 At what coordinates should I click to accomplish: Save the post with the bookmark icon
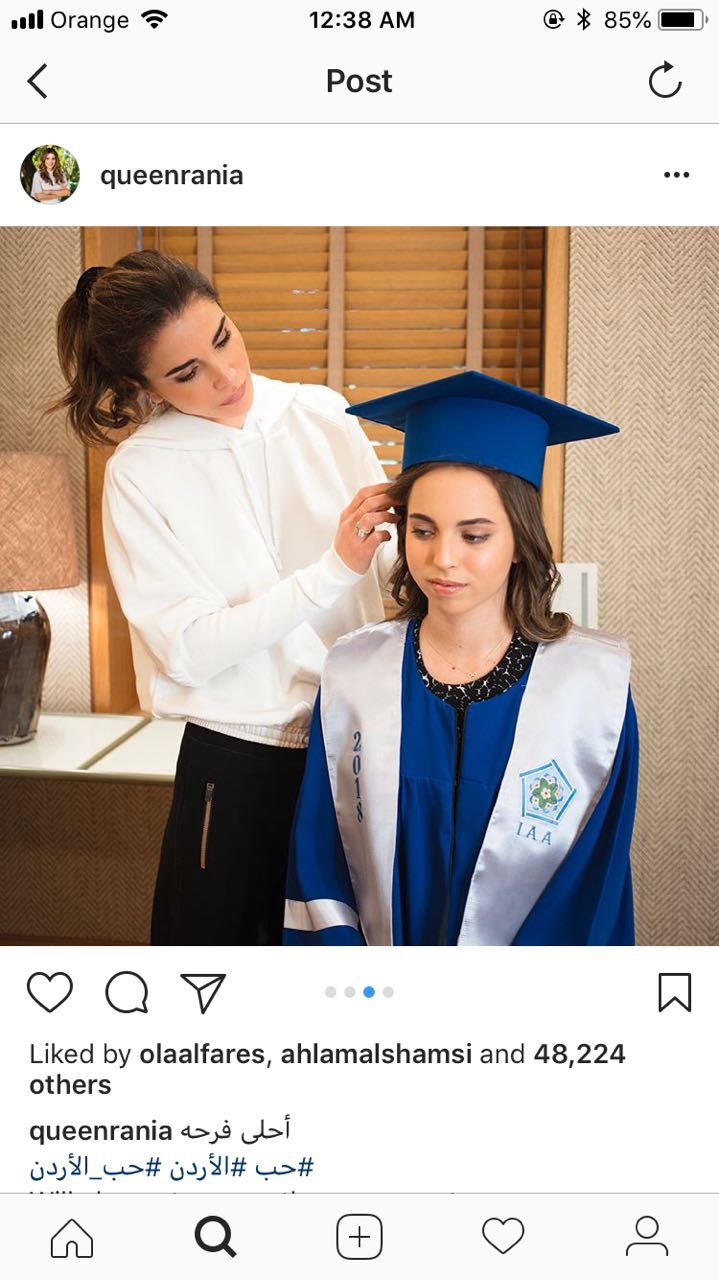675,992
